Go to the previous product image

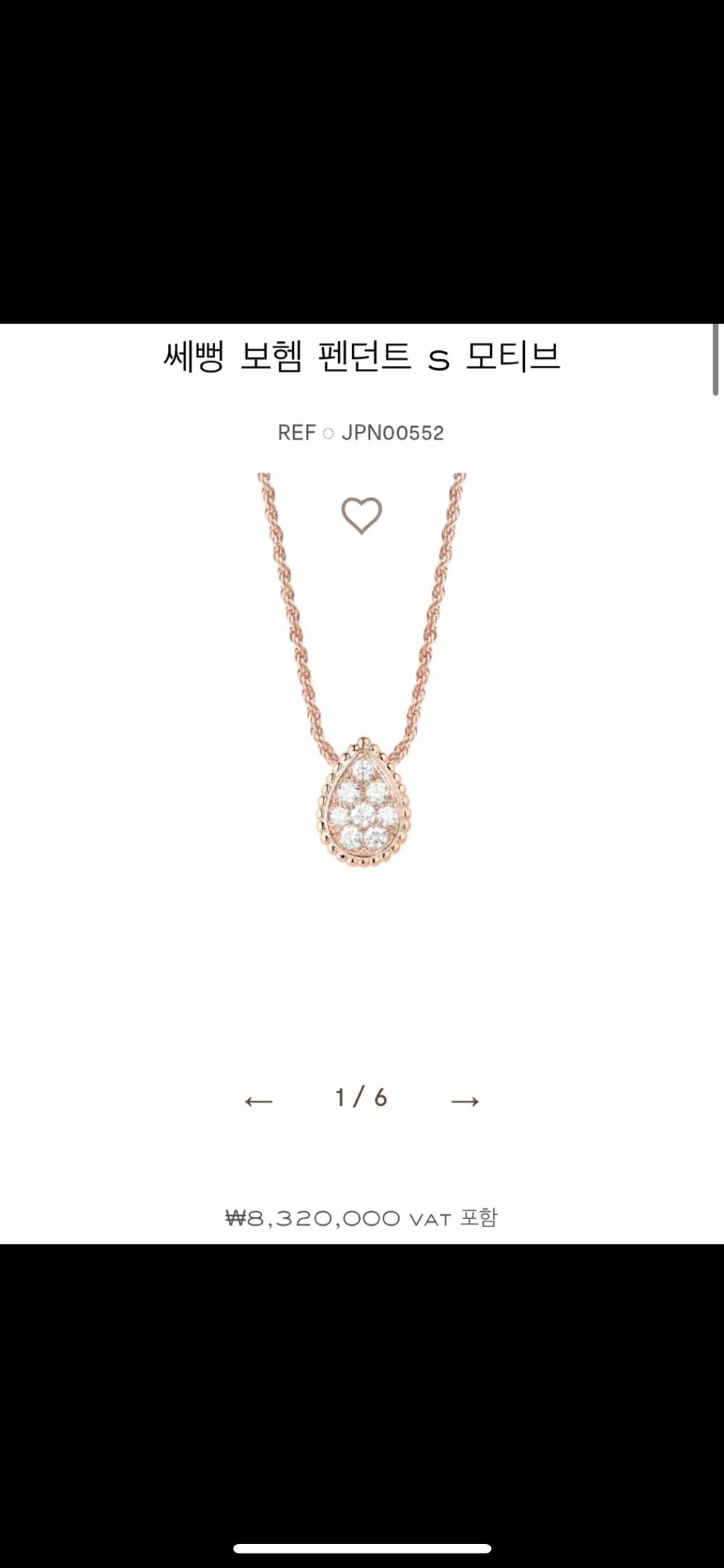[258, 1101]
